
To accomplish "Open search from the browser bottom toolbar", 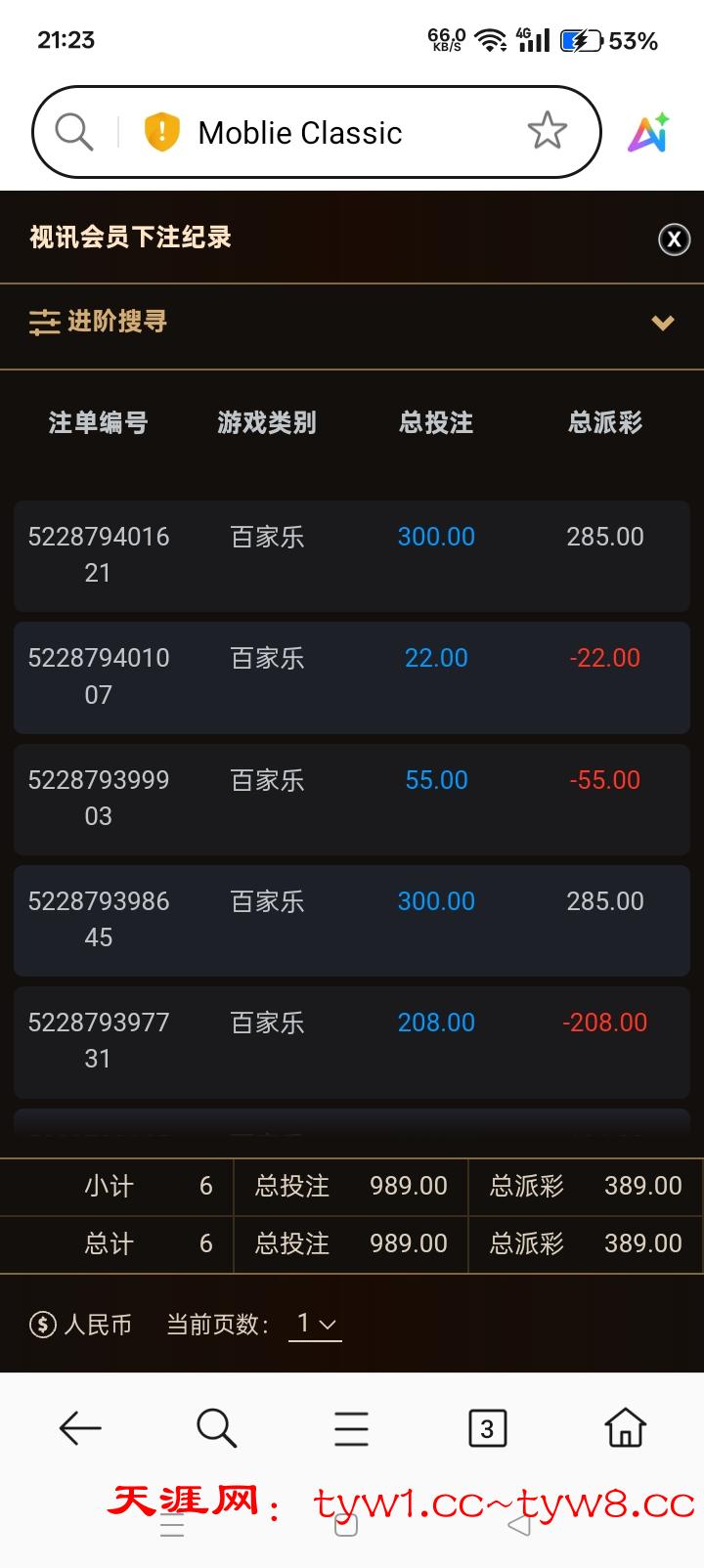I will [216, 1428].
